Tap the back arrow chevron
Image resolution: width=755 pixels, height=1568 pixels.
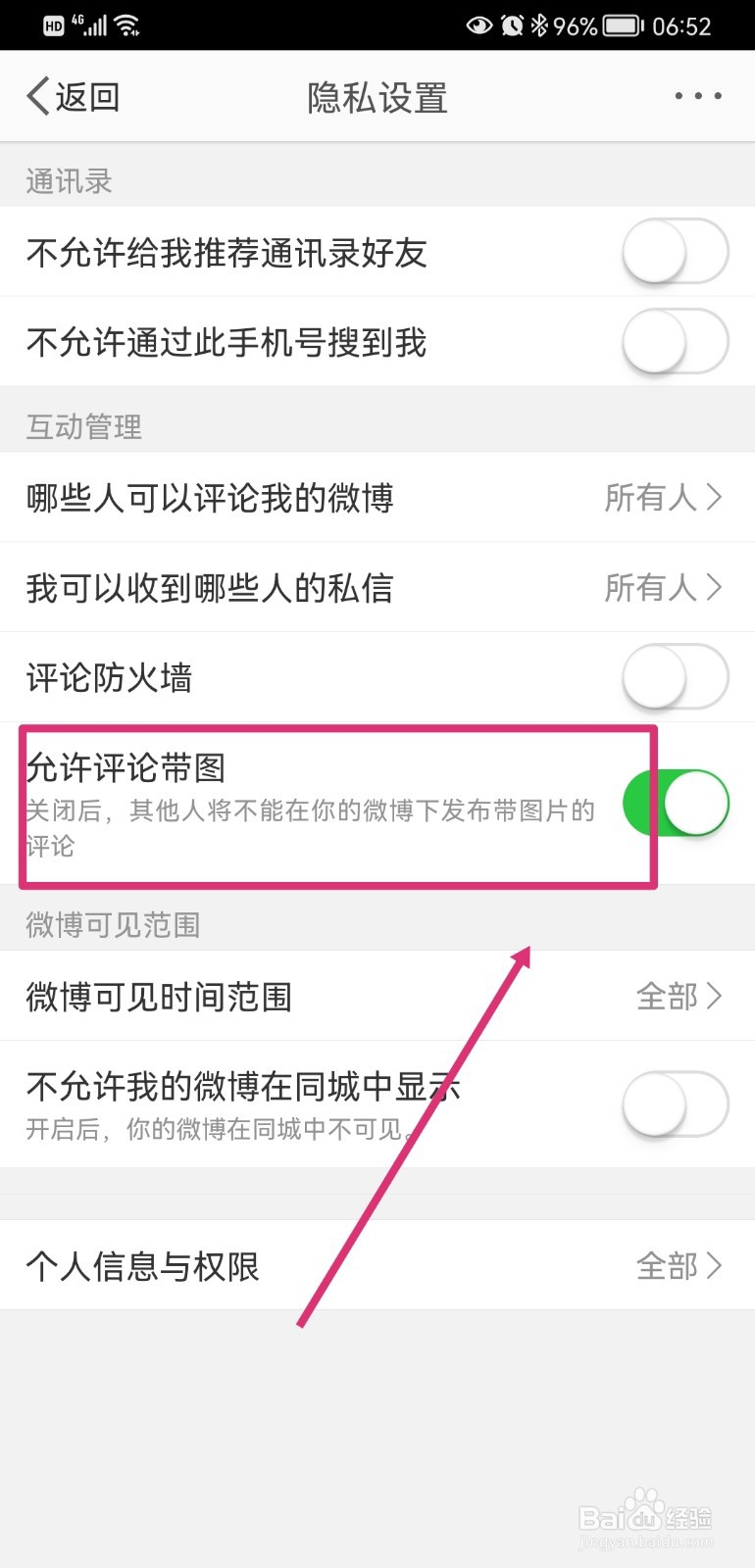tap(35, 96)
